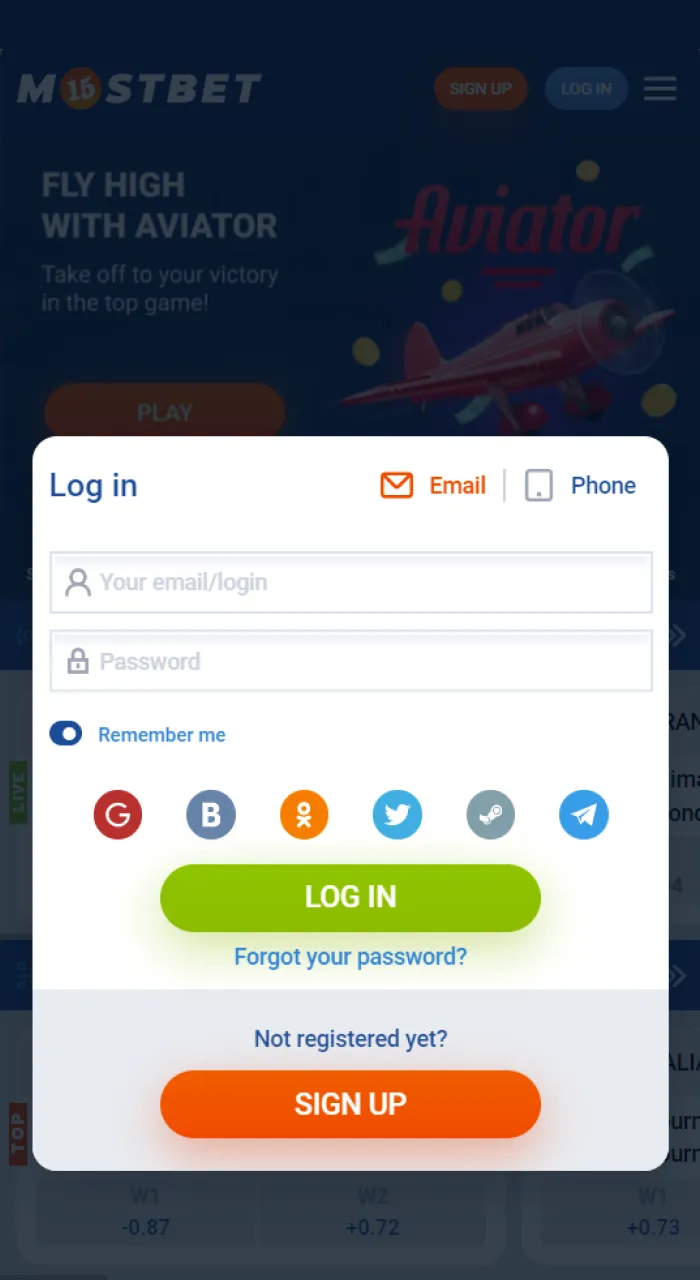Sign in with Google icon
Viewport: 700px width, 1280px height.
click(x=118, y=815)
